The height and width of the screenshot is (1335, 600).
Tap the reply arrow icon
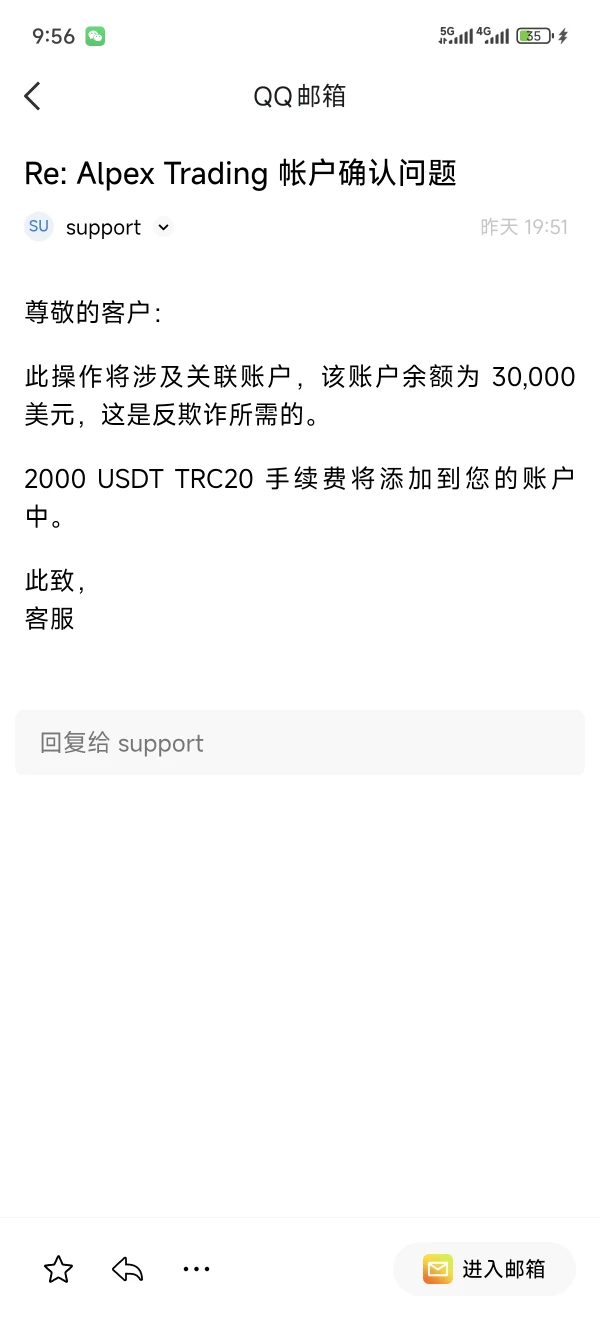click(127, 1270)
